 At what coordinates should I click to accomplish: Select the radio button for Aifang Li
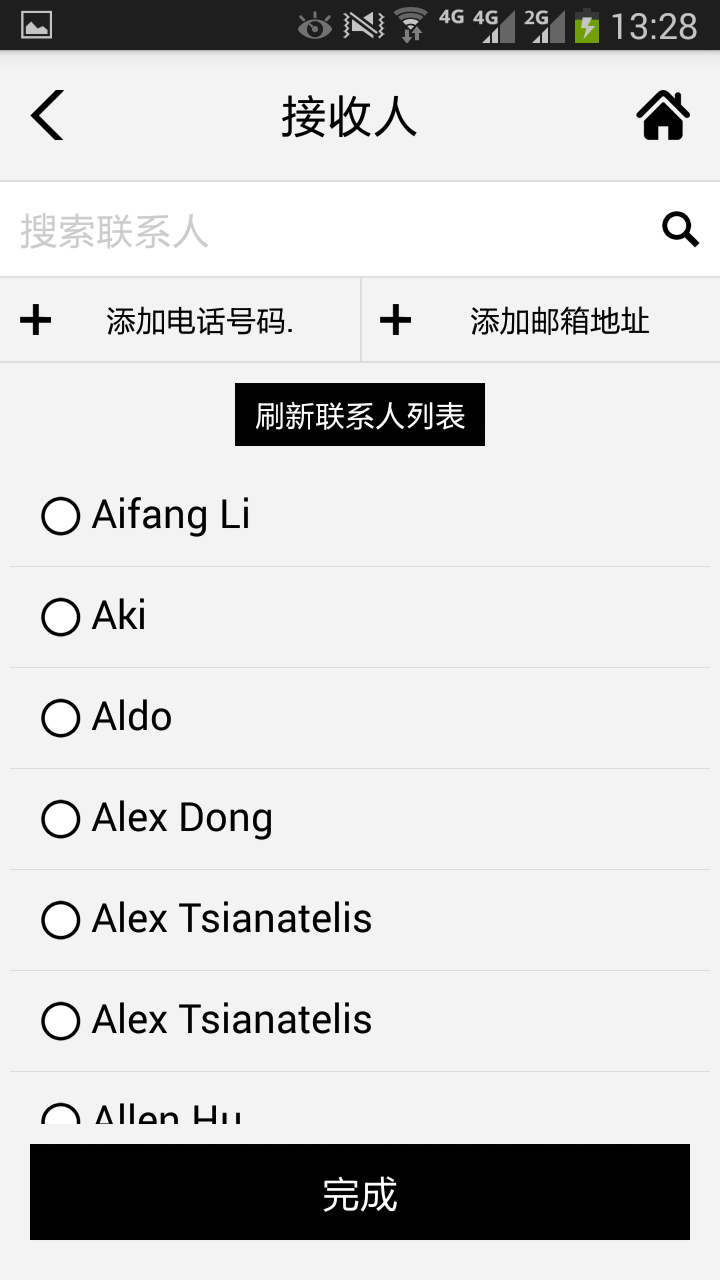coord(60,517)
